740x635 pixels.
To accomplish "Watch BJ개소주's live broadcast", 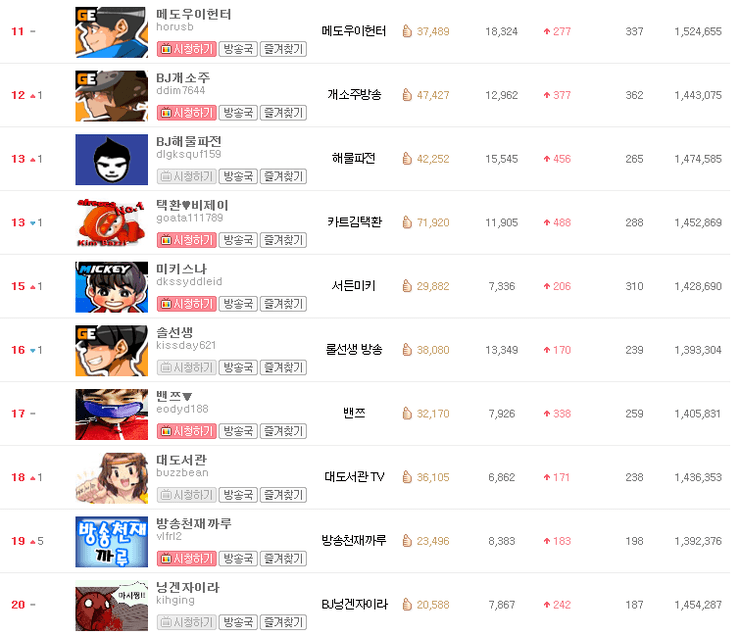I will point(186,112).
